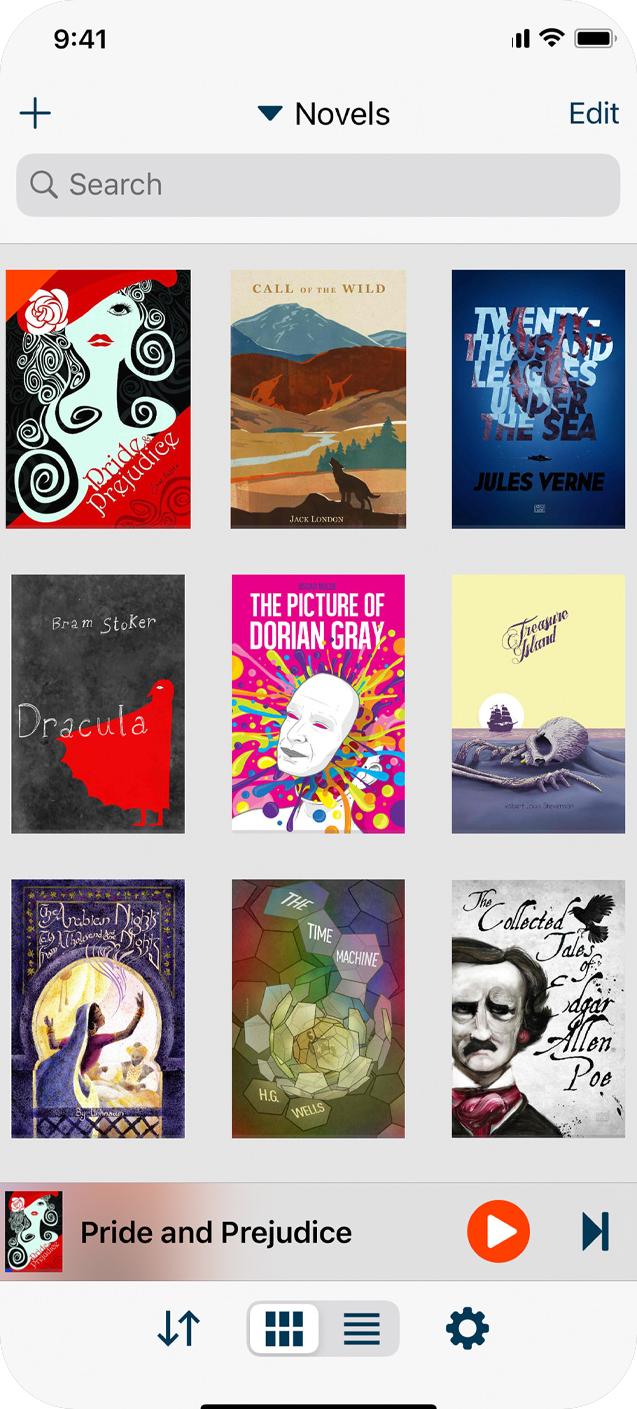Open the Treasure Island book
Screen dimensions: 637x1409
[x=538, y=704]
